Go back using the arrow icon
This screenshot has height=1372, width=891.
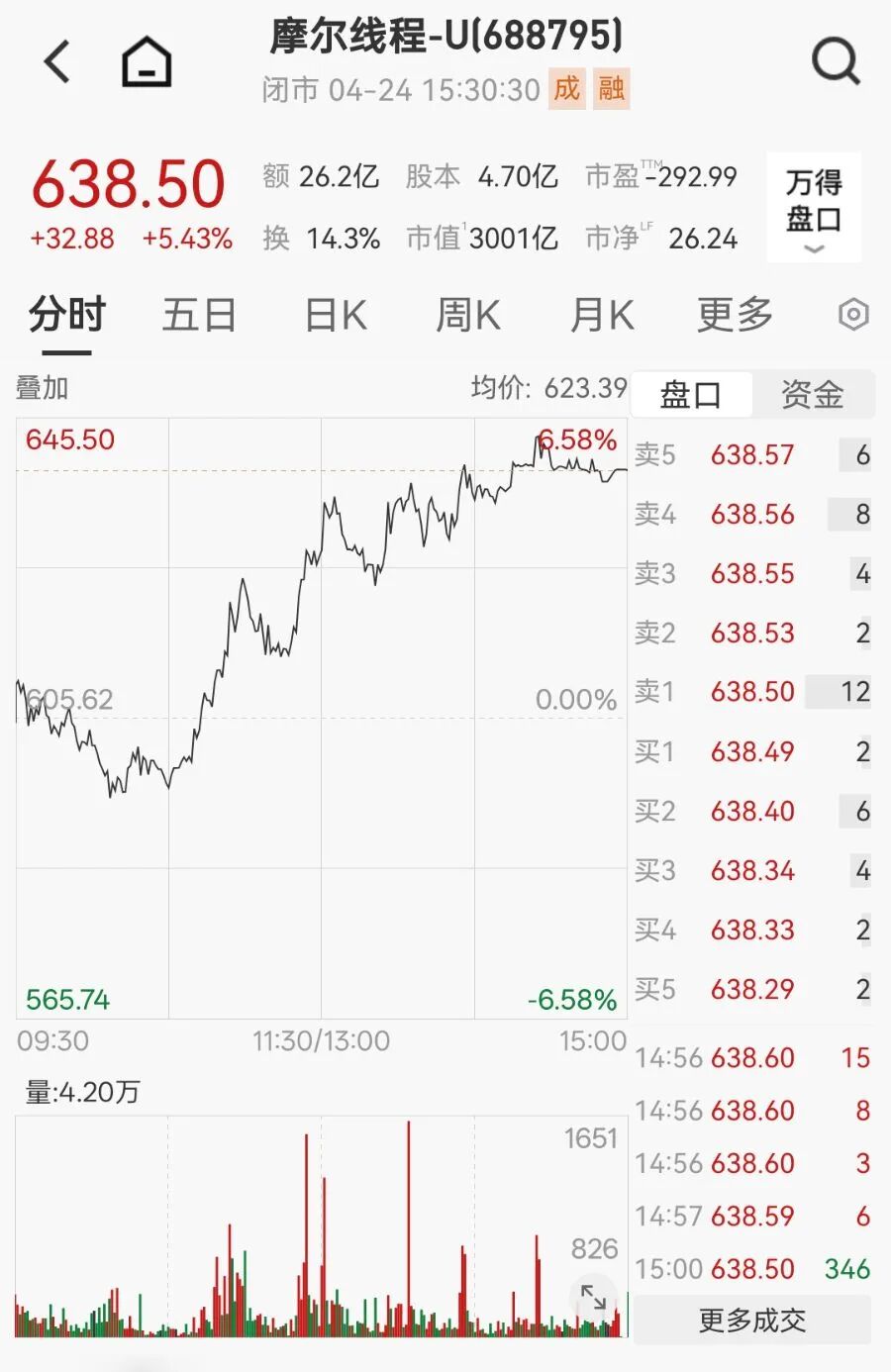57,61
